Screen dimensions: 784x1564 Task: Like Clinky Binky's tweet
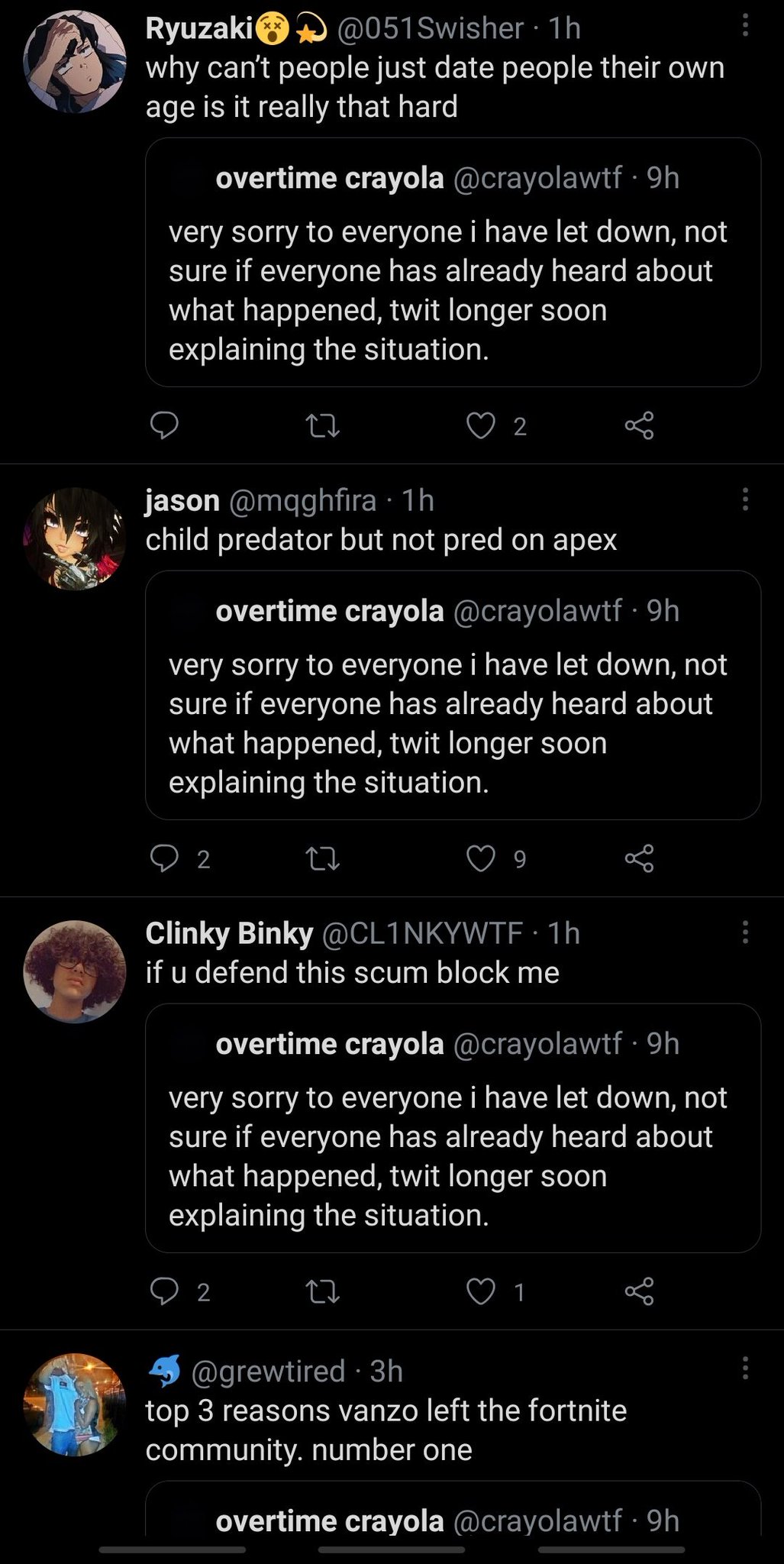tap(481, 1291)
